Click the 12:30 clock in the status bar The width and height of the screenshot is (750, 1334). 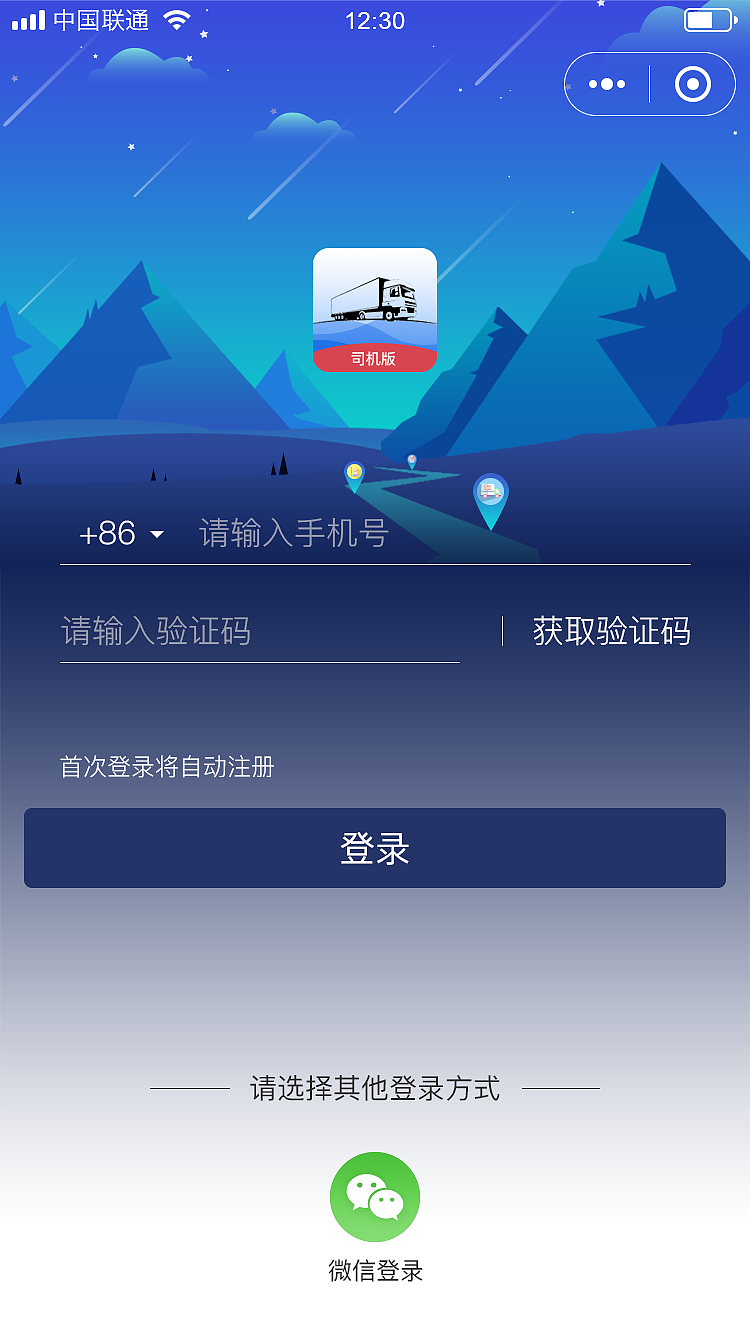point(375,20)
